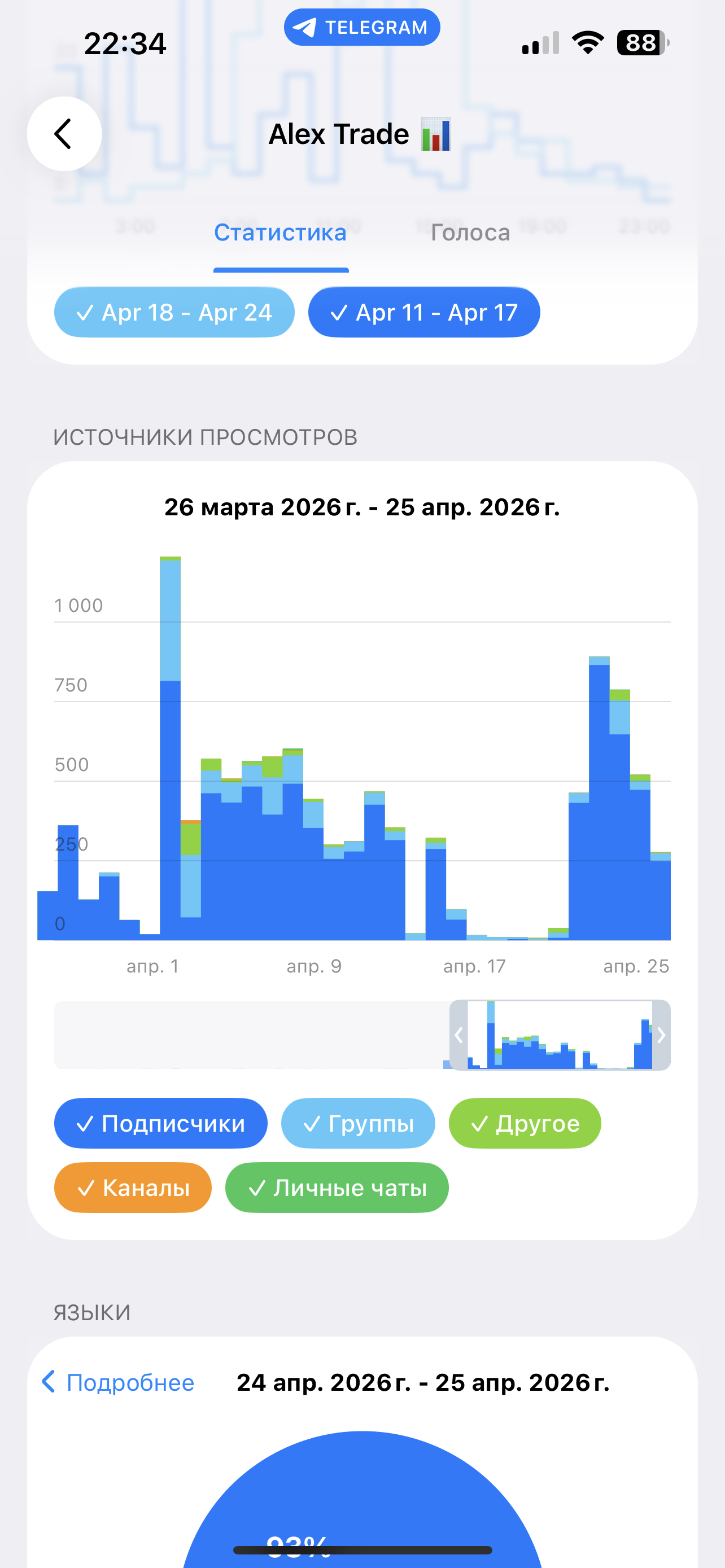Image resolution: width=725 pixels, height=1568 pixels.
Task: Tap Подробнее link in languages section
Action: (x=118, y=1382)
